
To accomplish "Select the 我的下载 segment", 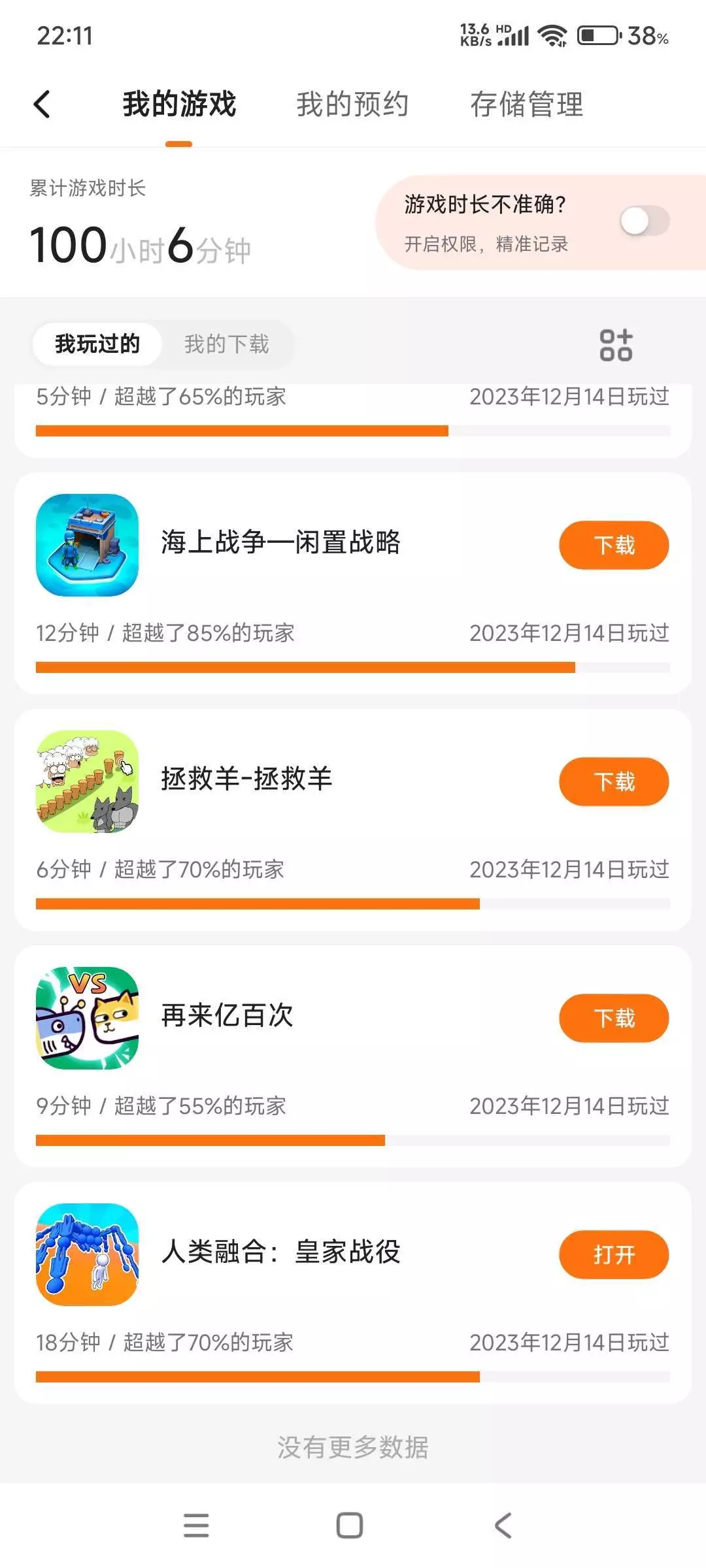I will (226, 344).
